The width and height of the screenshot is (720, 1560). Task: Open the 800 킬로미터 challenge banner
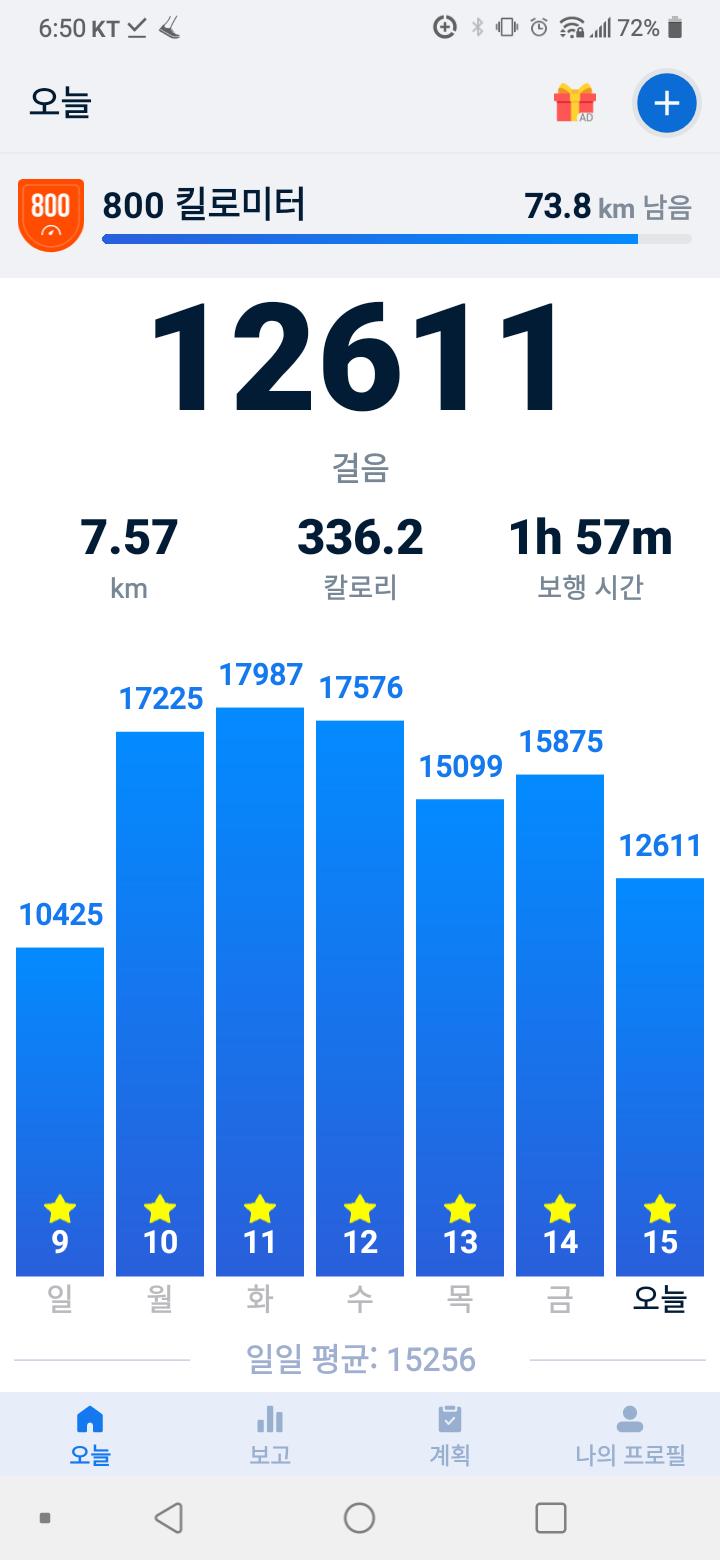[x=359, y=215]
